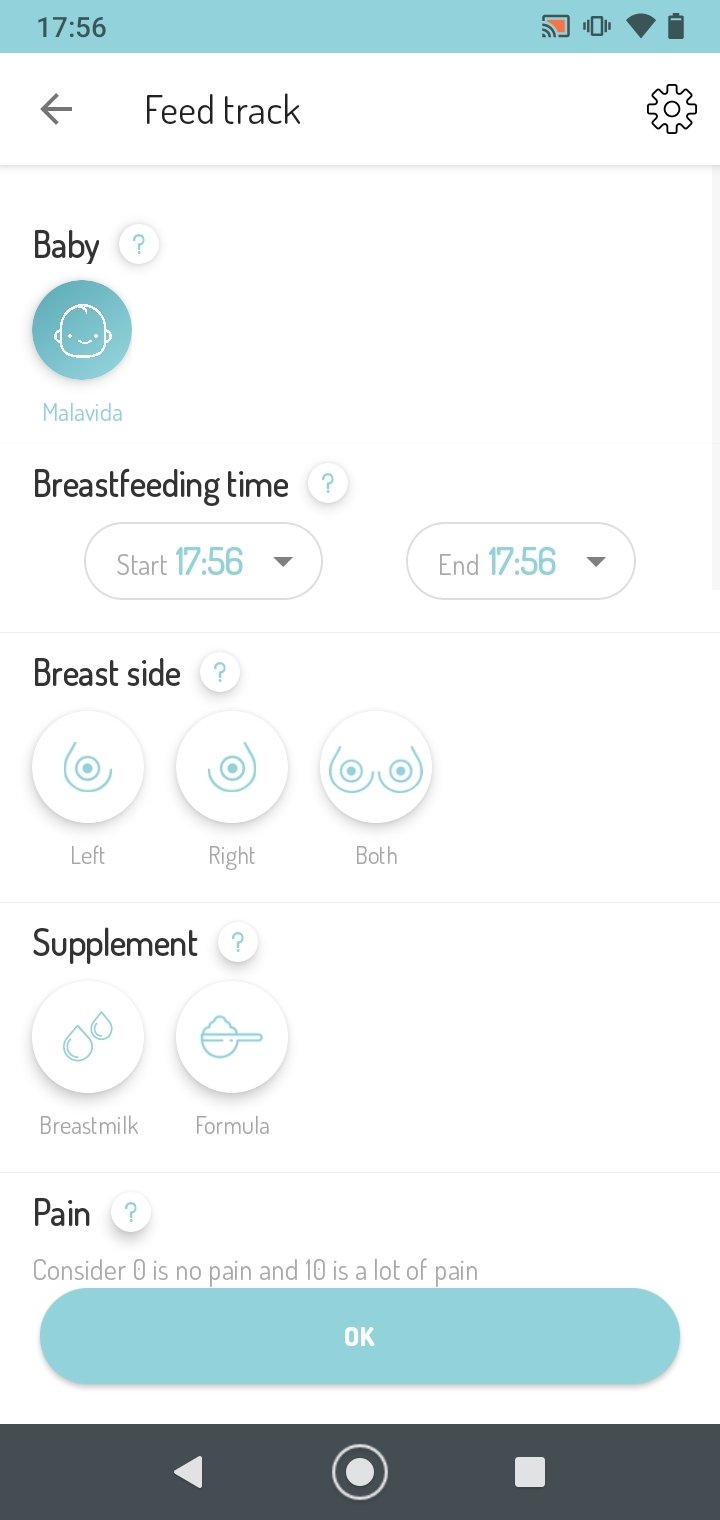Choose Right breast side
720x1520 pixels.
232,767
